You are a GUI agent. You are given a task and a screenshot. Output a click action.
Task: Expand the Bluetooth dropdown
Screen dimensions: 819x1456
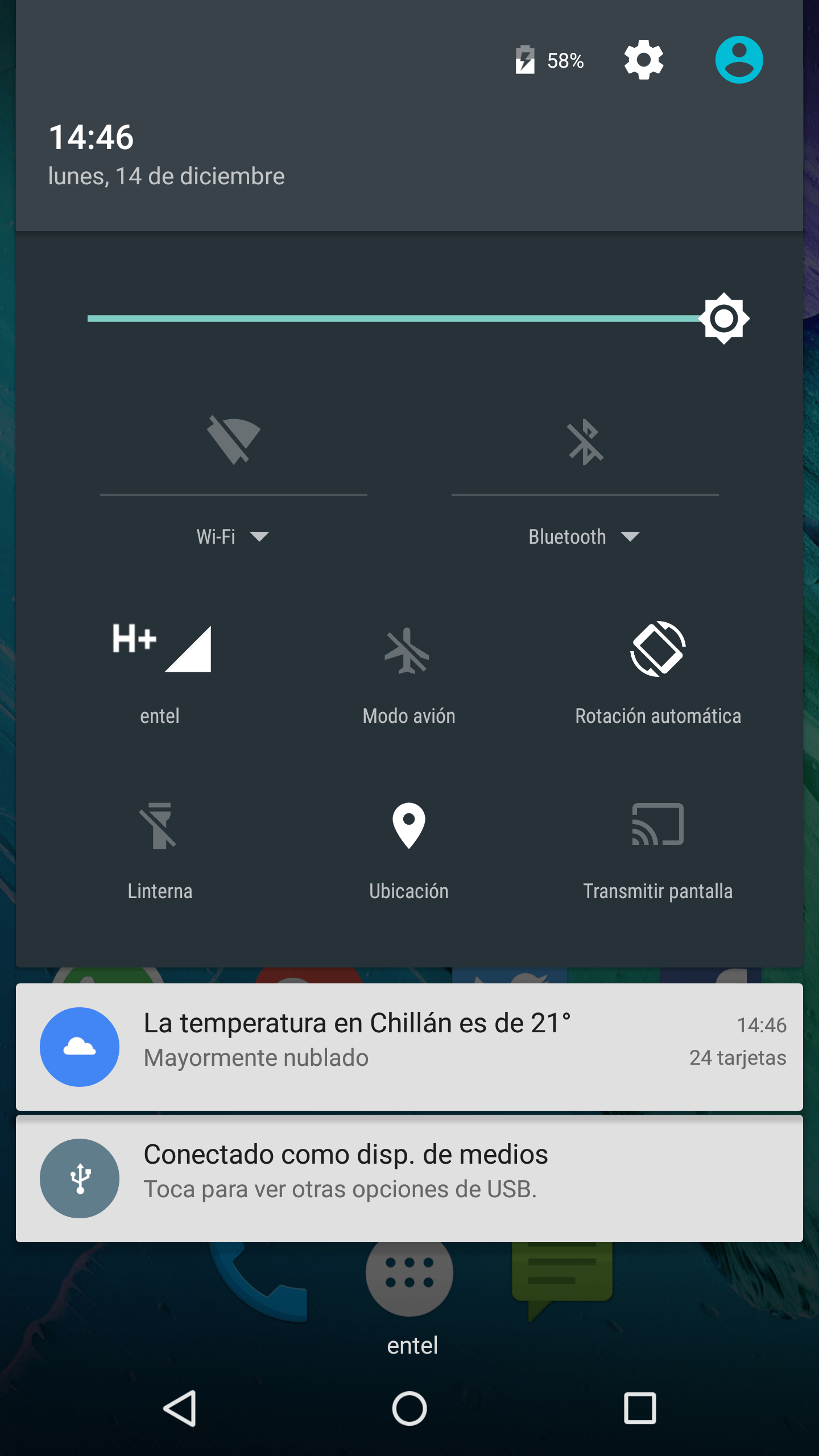585,536
